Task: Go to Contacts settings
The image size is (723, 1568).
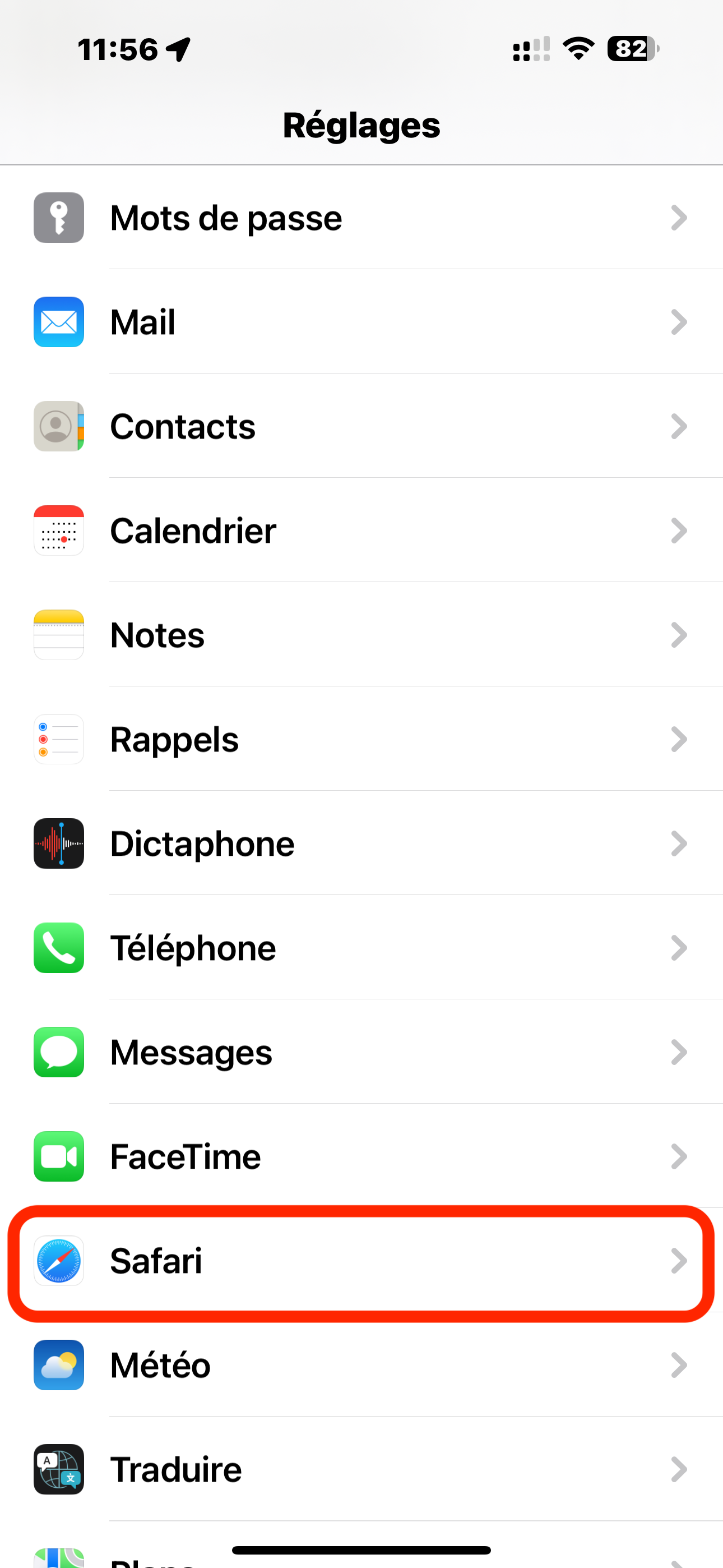Action: 361,426
